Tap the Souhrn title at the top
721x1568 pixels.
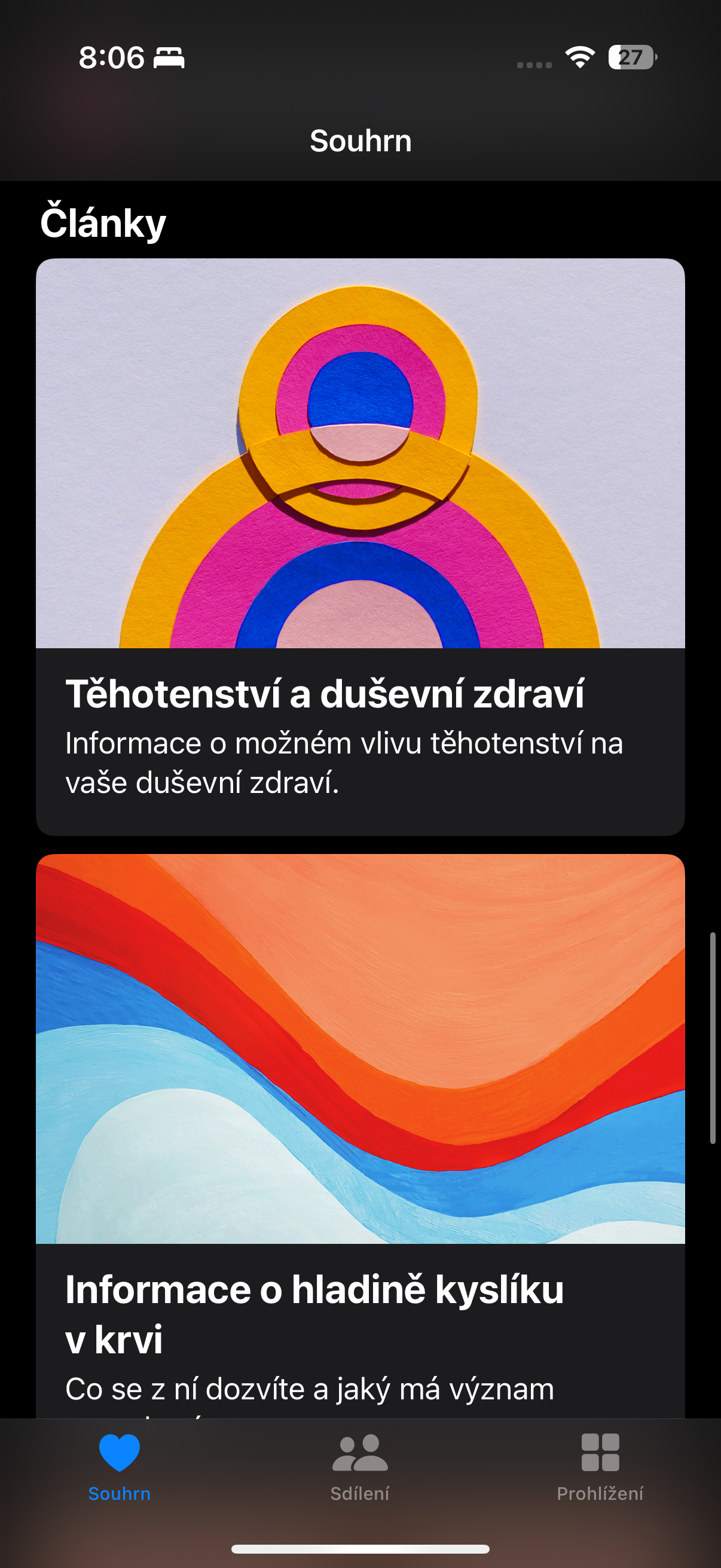click(x=360, y=141)
